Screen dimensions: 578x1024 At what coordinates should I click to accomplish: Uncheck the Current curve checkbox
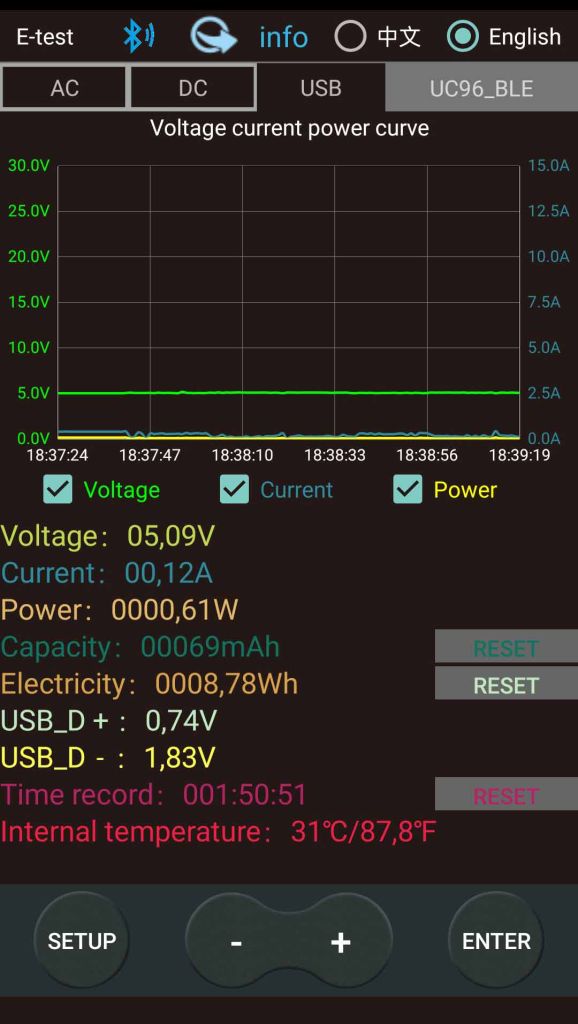tap(234, 489)
